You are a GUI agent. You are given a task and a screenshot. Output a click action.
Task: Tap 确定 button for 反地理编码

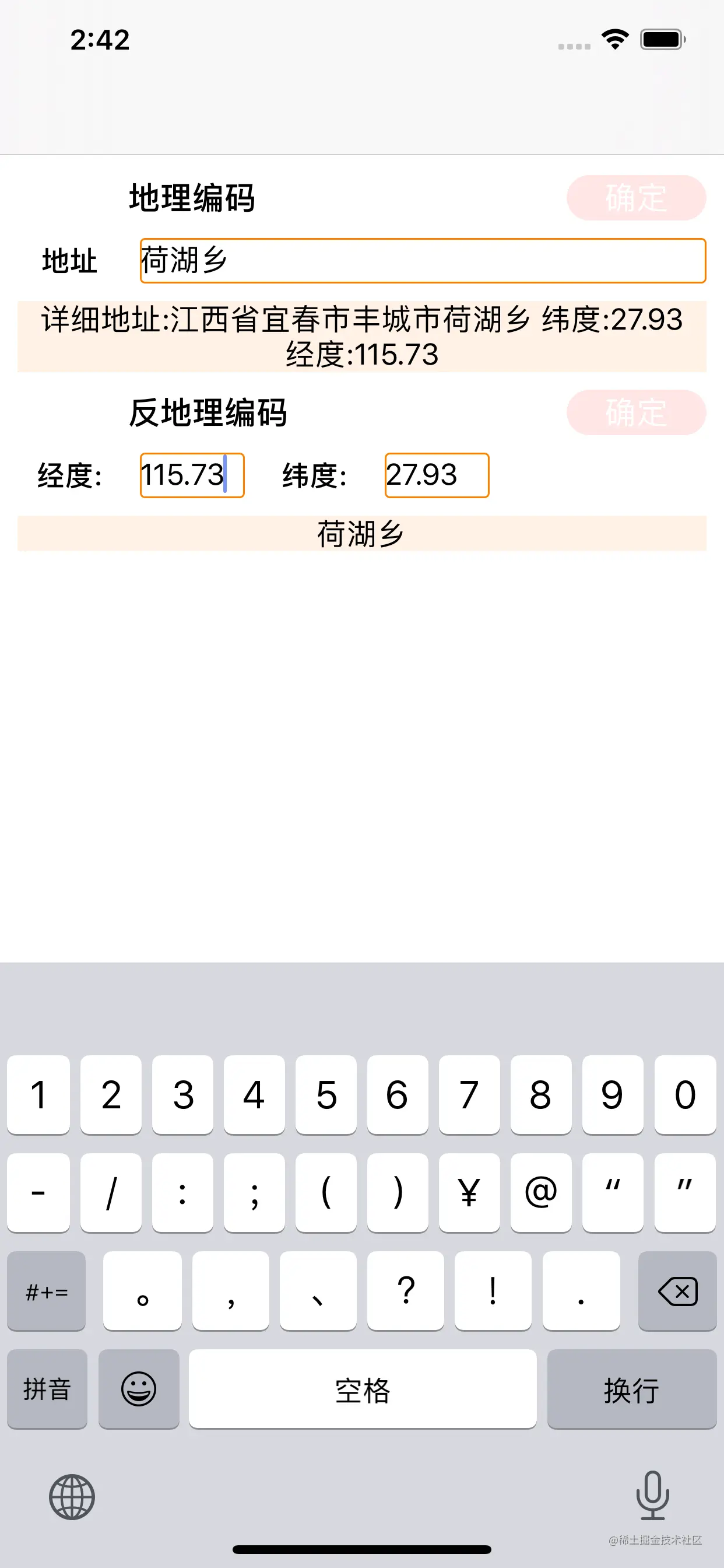636,412
